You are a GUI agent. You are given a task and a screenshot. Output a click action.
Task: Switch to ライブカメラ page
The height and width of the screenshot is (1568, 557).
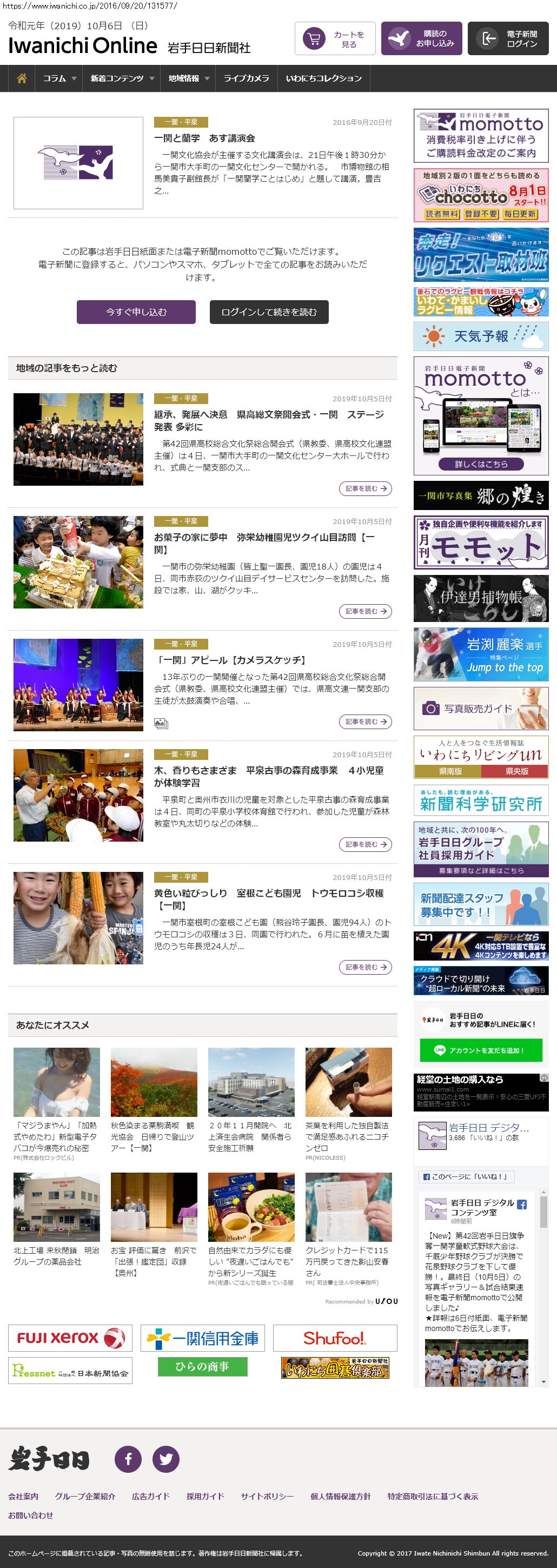246,78
